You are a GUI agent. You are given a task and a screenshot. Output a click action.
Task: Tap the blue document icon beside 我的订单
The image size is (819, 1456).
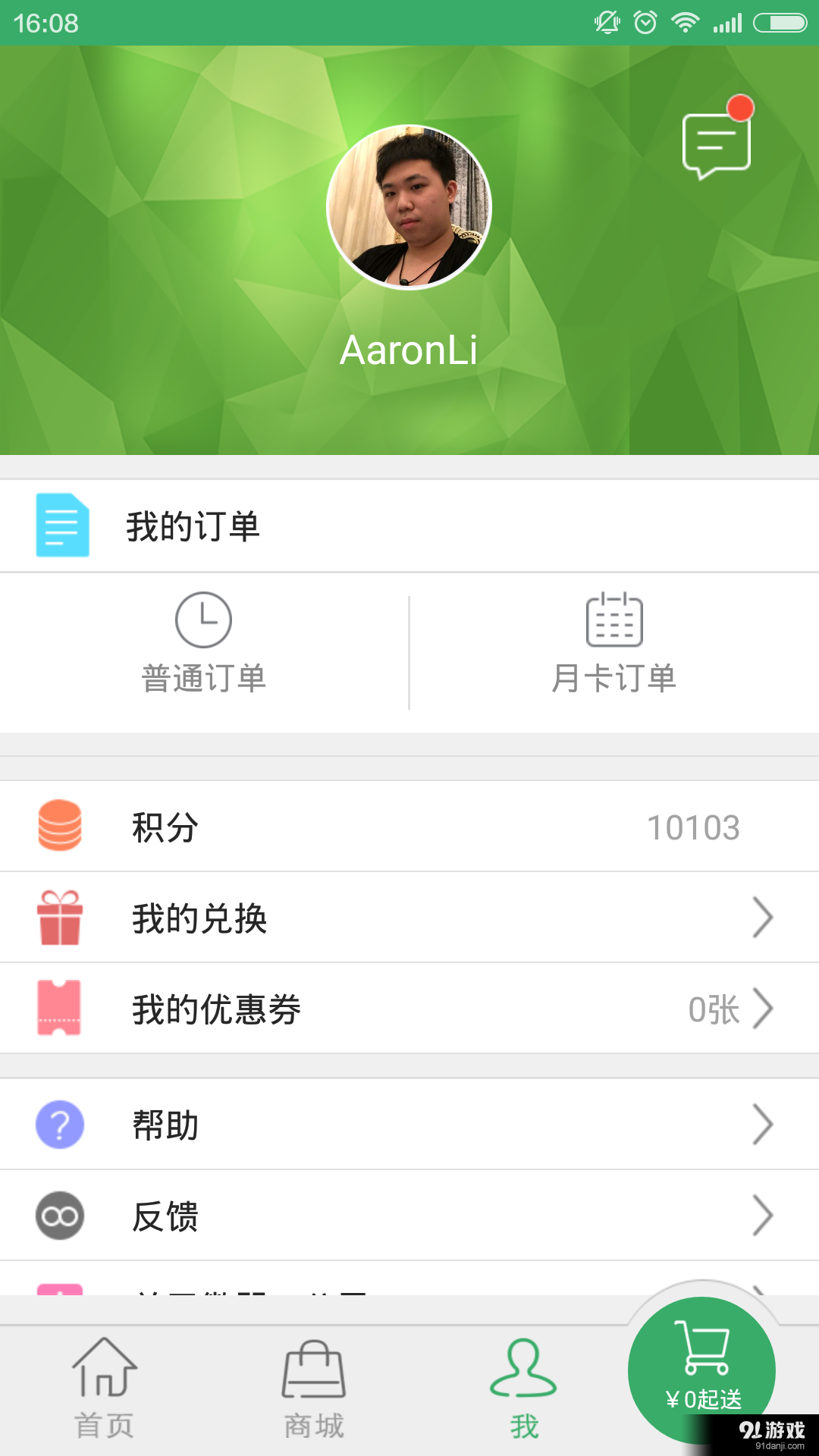coord(63,525)
